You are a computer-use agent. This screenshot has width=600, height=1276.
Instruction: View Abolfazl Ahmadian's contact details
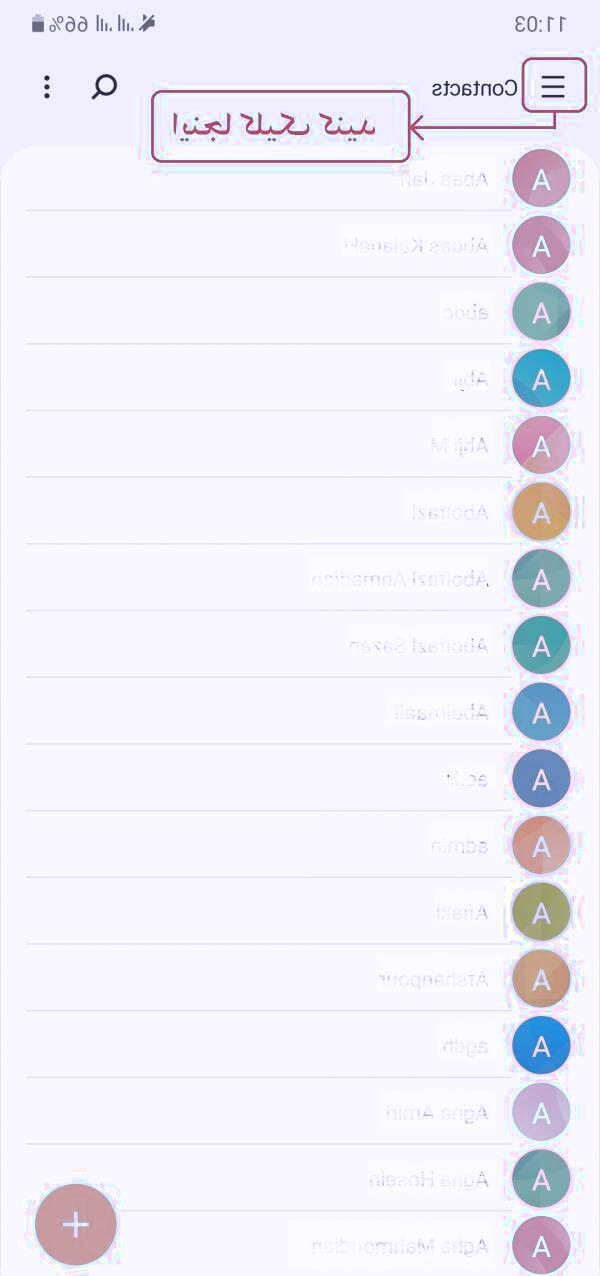[400, 579]
